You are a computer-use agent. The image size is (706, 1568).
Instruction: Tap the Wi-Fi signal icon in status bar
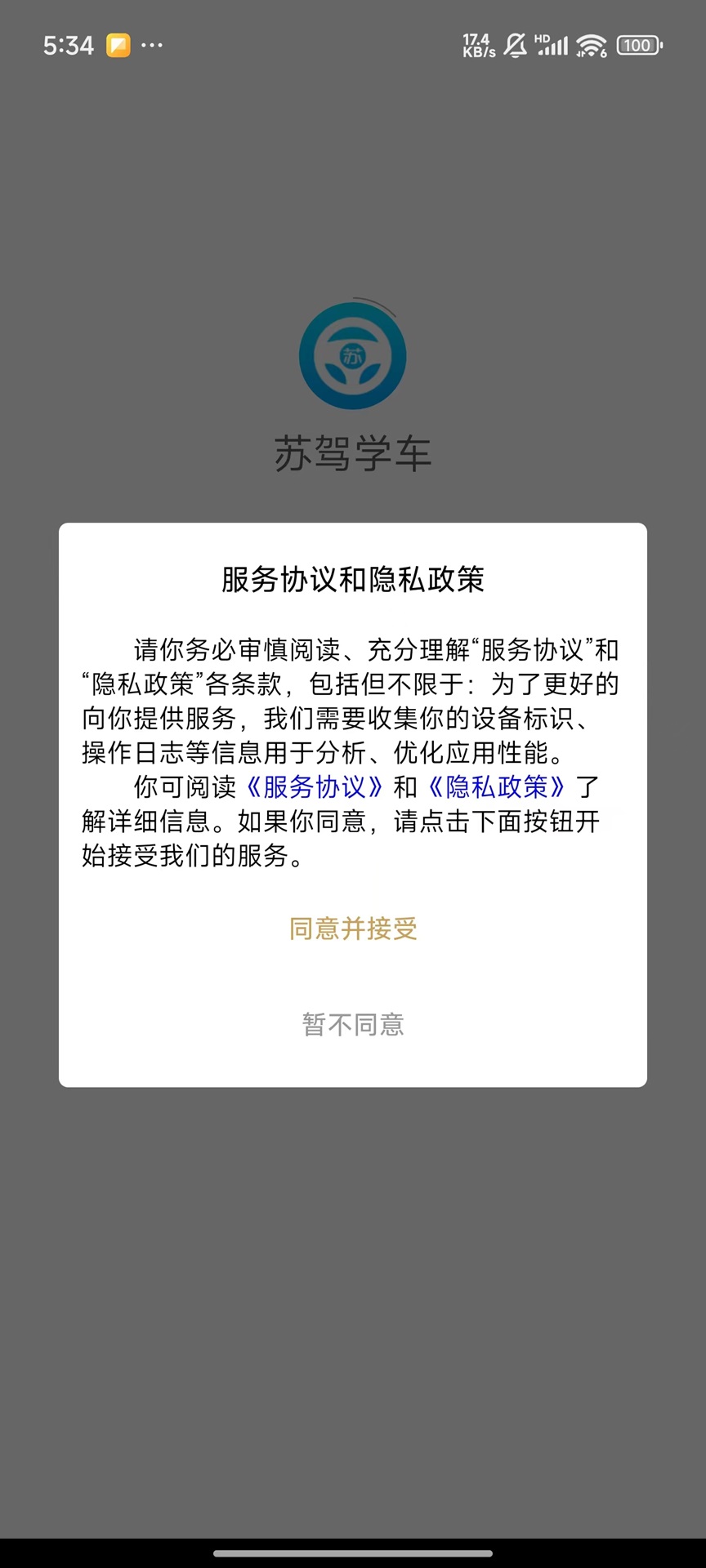(x=590, y=45)
